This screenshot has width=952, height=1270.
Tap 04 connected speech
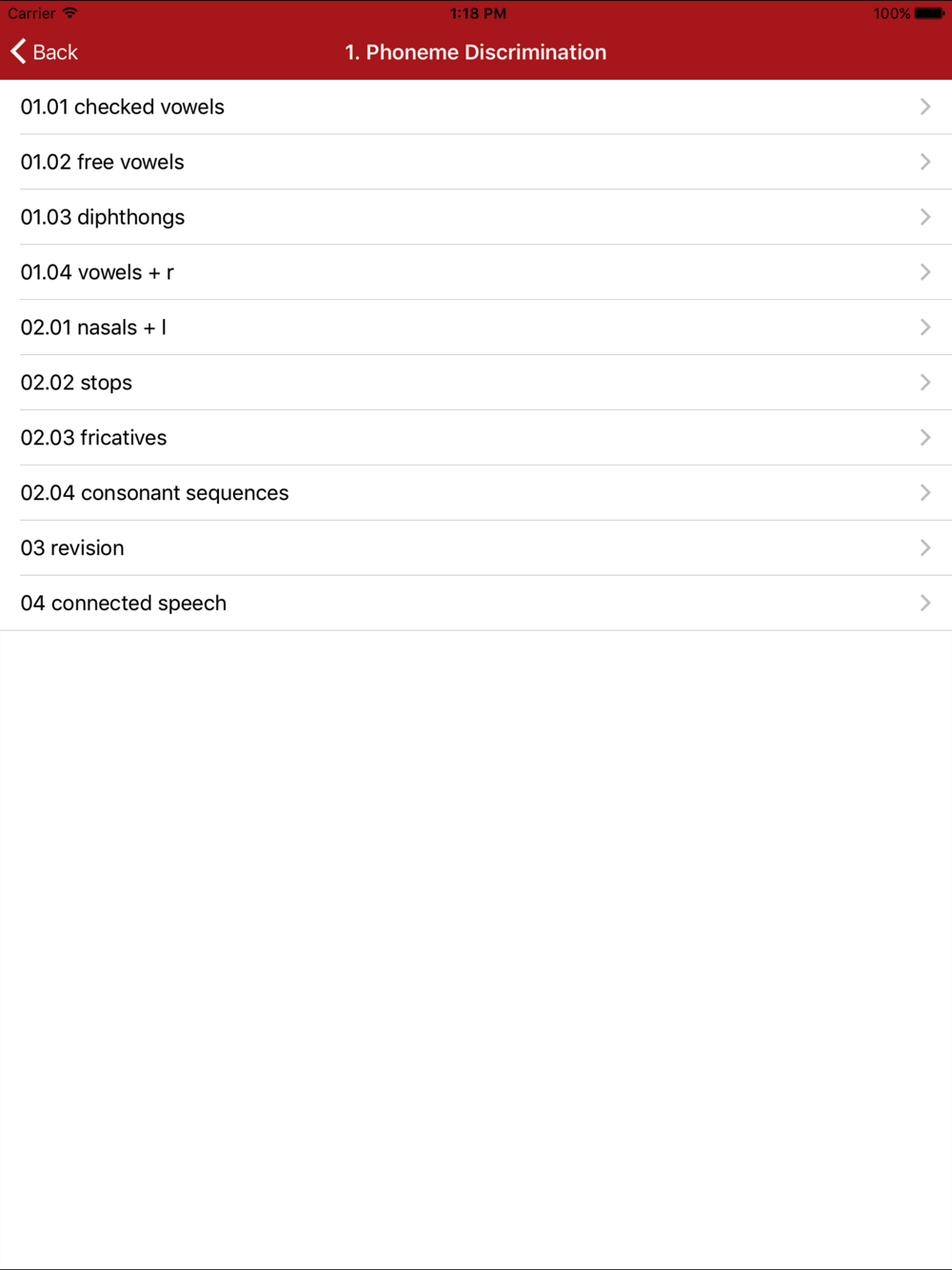[476, 604]
